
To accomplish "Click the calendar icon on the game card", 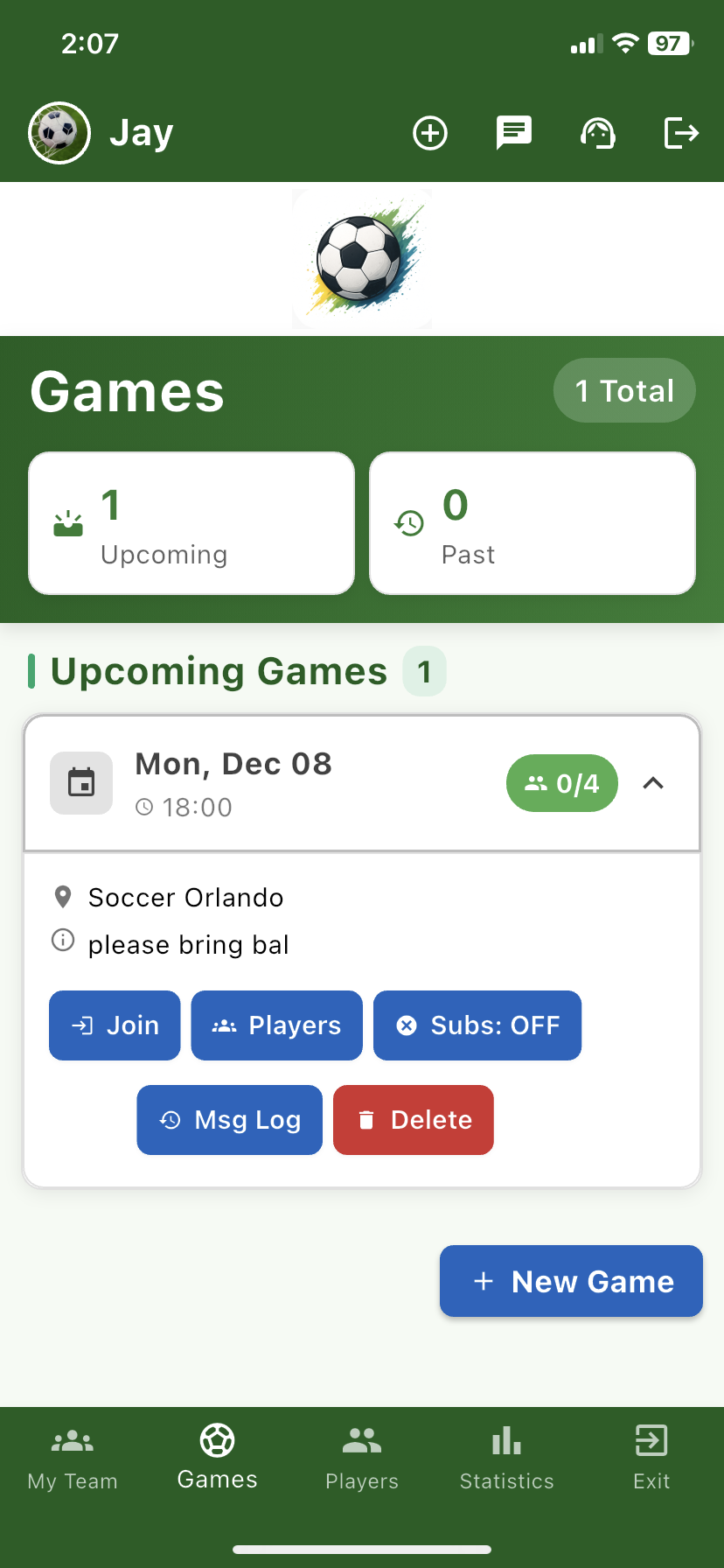I will [x=81, y=782].
